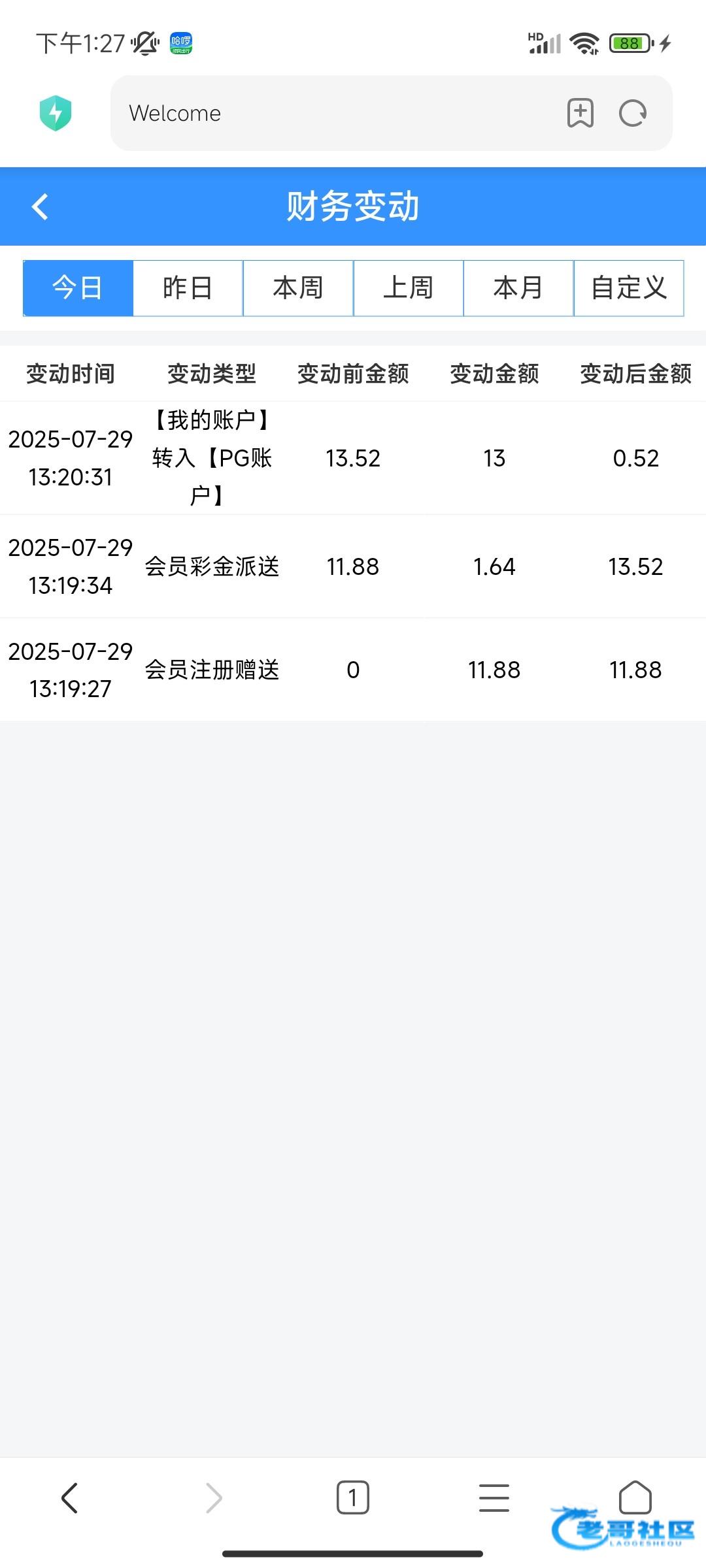Show records for 本月
706x1568 pixels.
tap(518, 288)
